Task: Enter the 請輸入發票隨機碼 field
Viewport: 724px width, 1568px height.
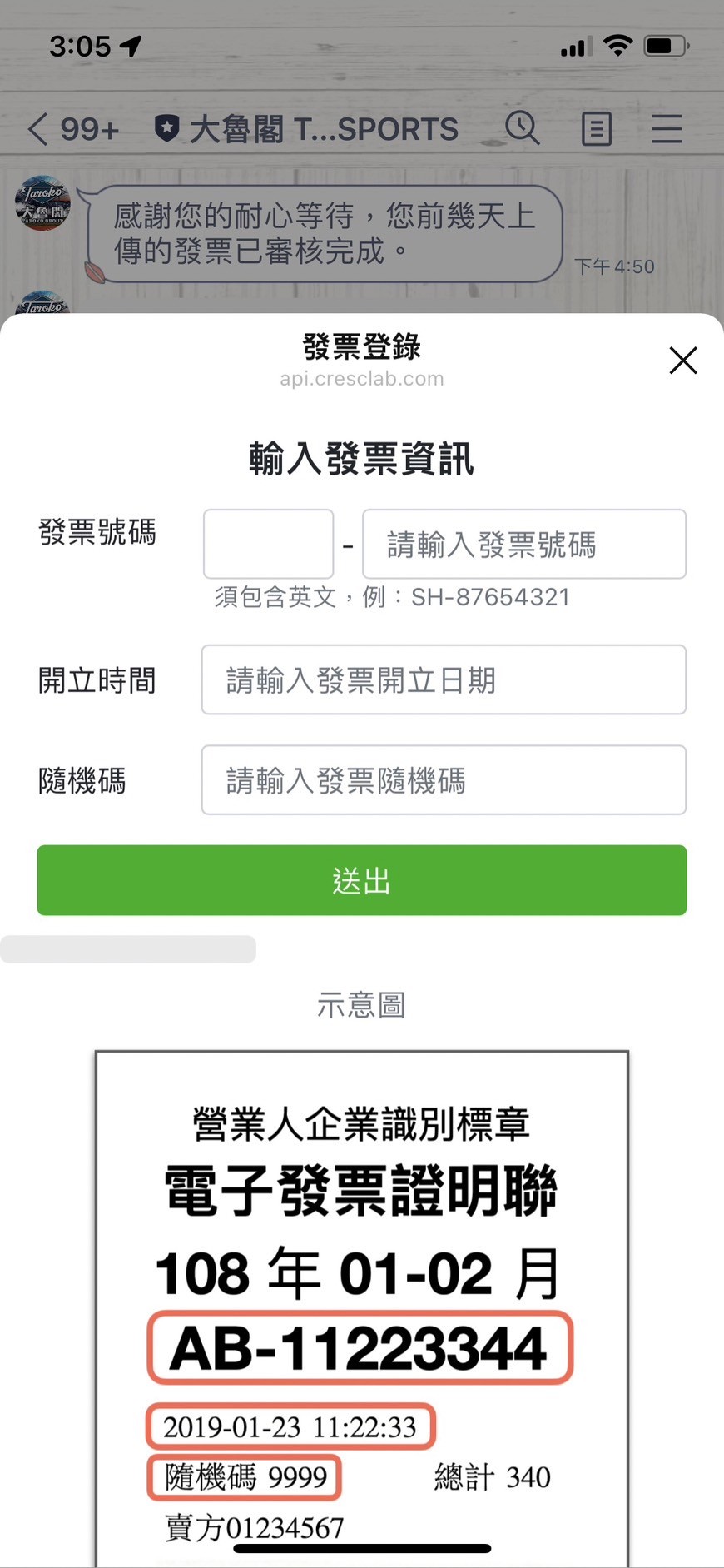Action: [444, 779]
